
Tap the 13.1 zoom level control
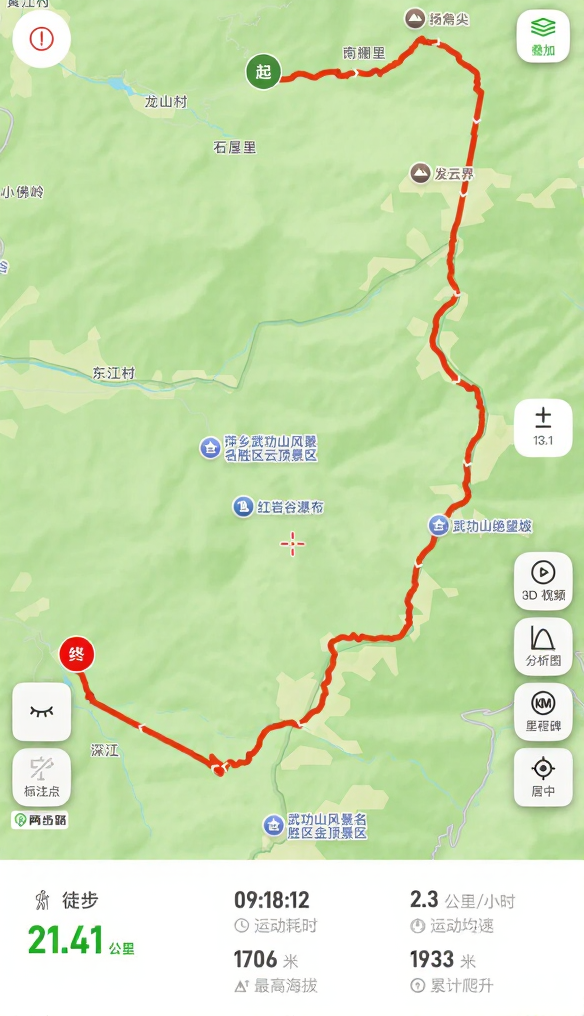click(x=543, y=427)
